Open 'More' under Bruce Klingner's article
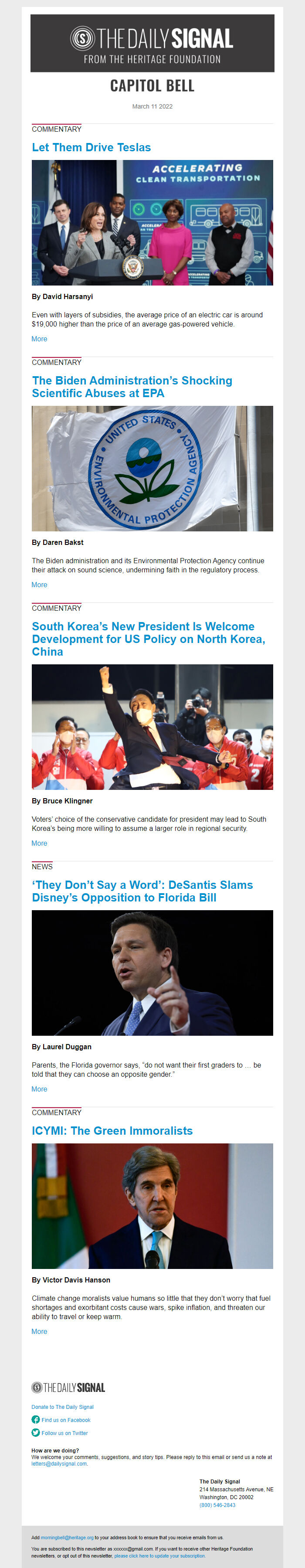The image size is (305, 1568). (x=39, y=843)
